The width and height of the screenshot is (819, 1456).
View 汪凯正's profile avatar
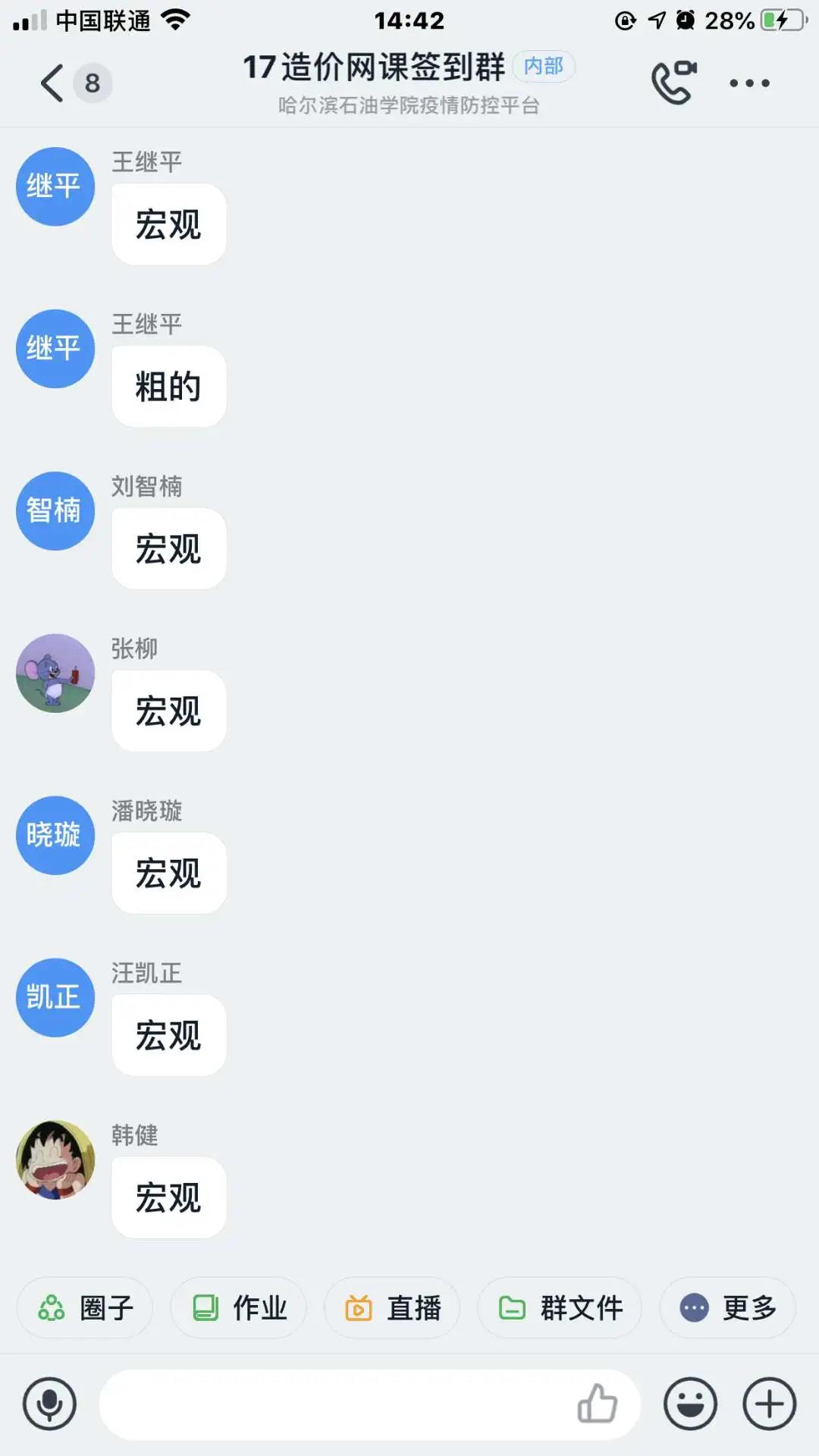(x=55, y=998)
